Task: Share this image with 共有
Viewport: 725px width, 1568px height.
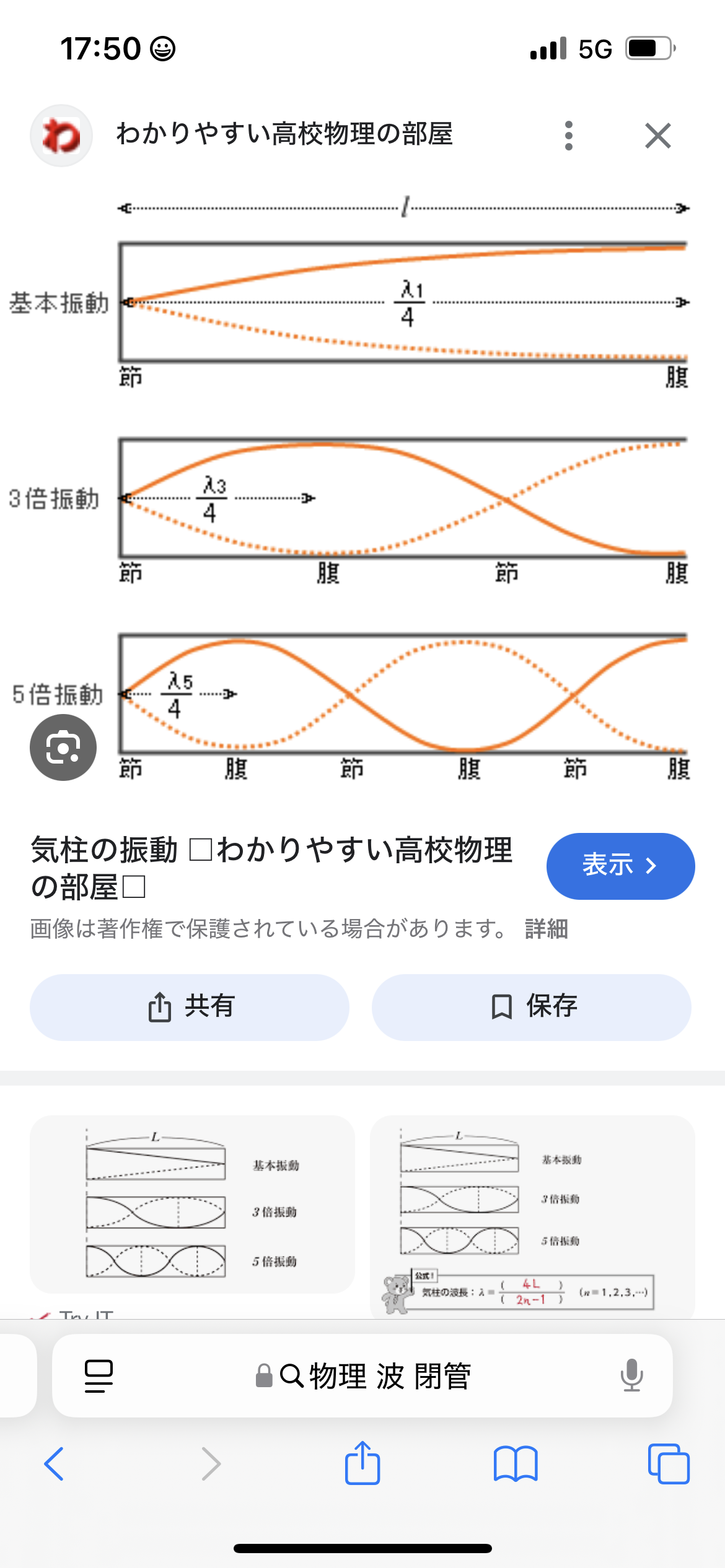Action: (x=190, y=1007)
